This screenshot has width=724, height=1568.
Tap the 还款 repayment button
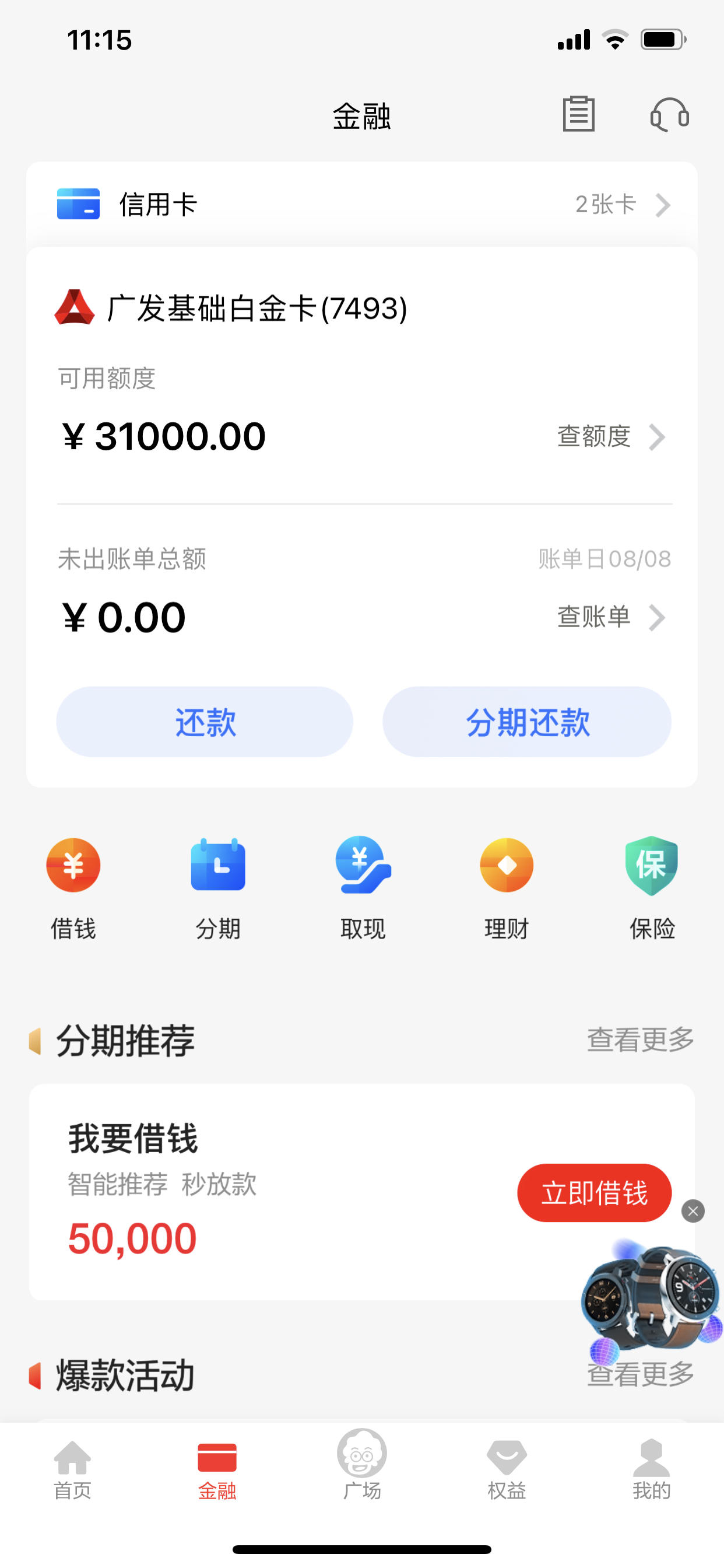pos(205,722)
